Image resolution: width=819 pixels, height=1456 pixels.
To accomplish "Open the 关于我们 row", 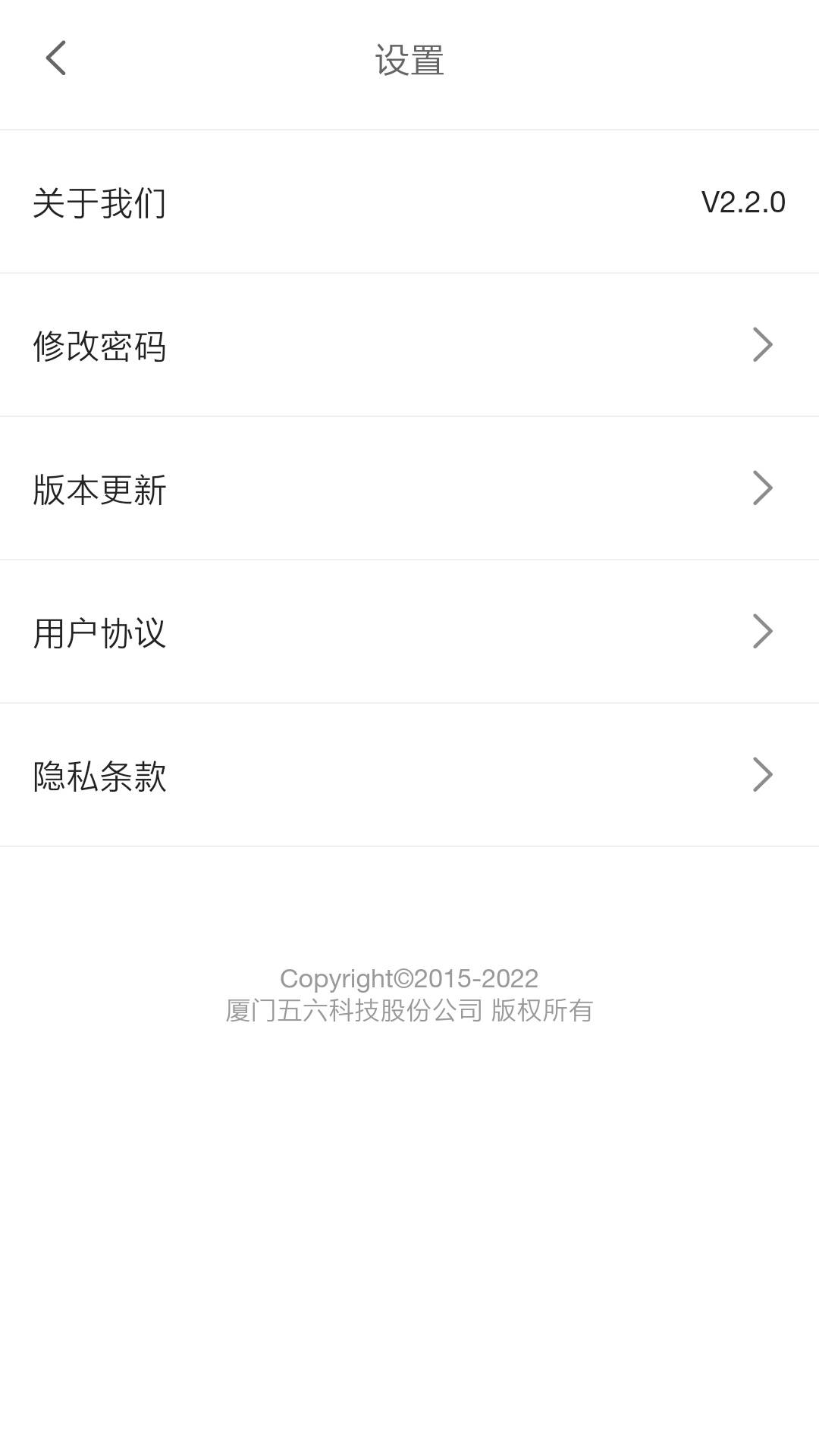I will [x=409, y=202].
